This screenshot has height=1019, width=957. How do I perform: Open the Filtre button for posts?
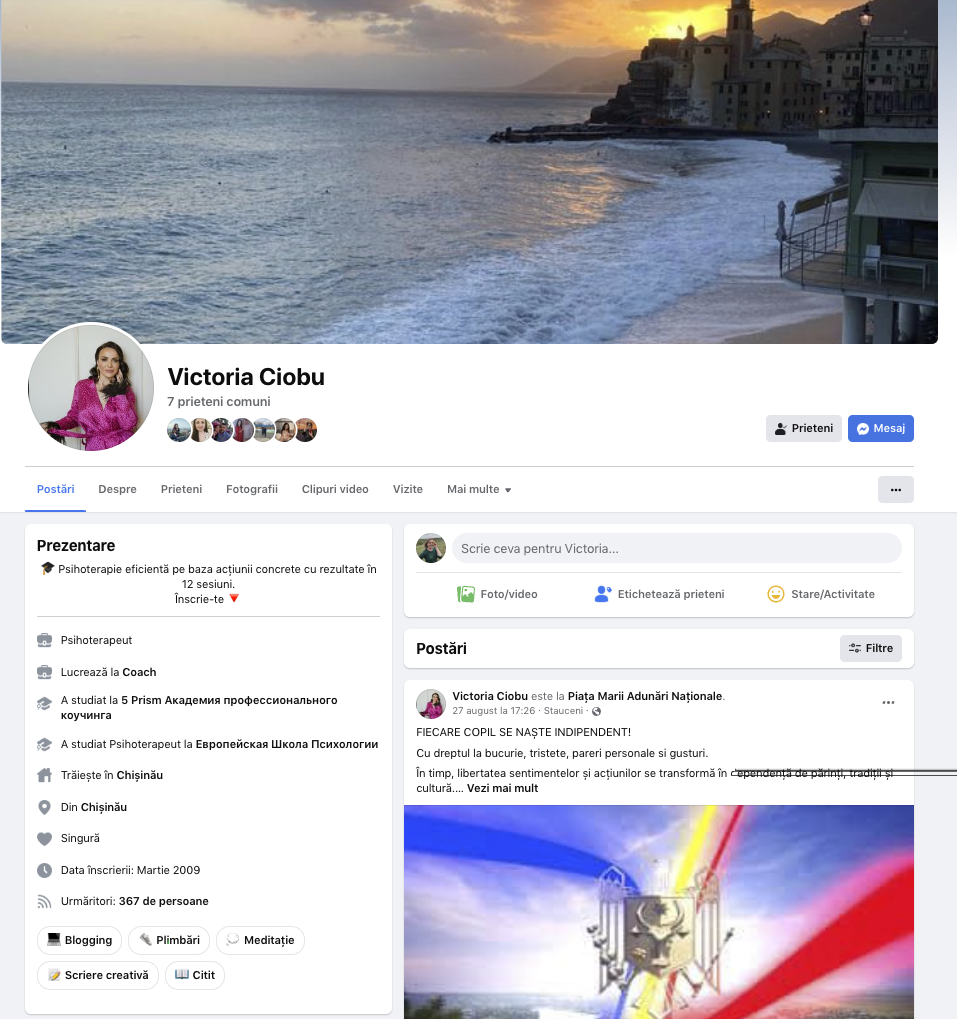870,648
